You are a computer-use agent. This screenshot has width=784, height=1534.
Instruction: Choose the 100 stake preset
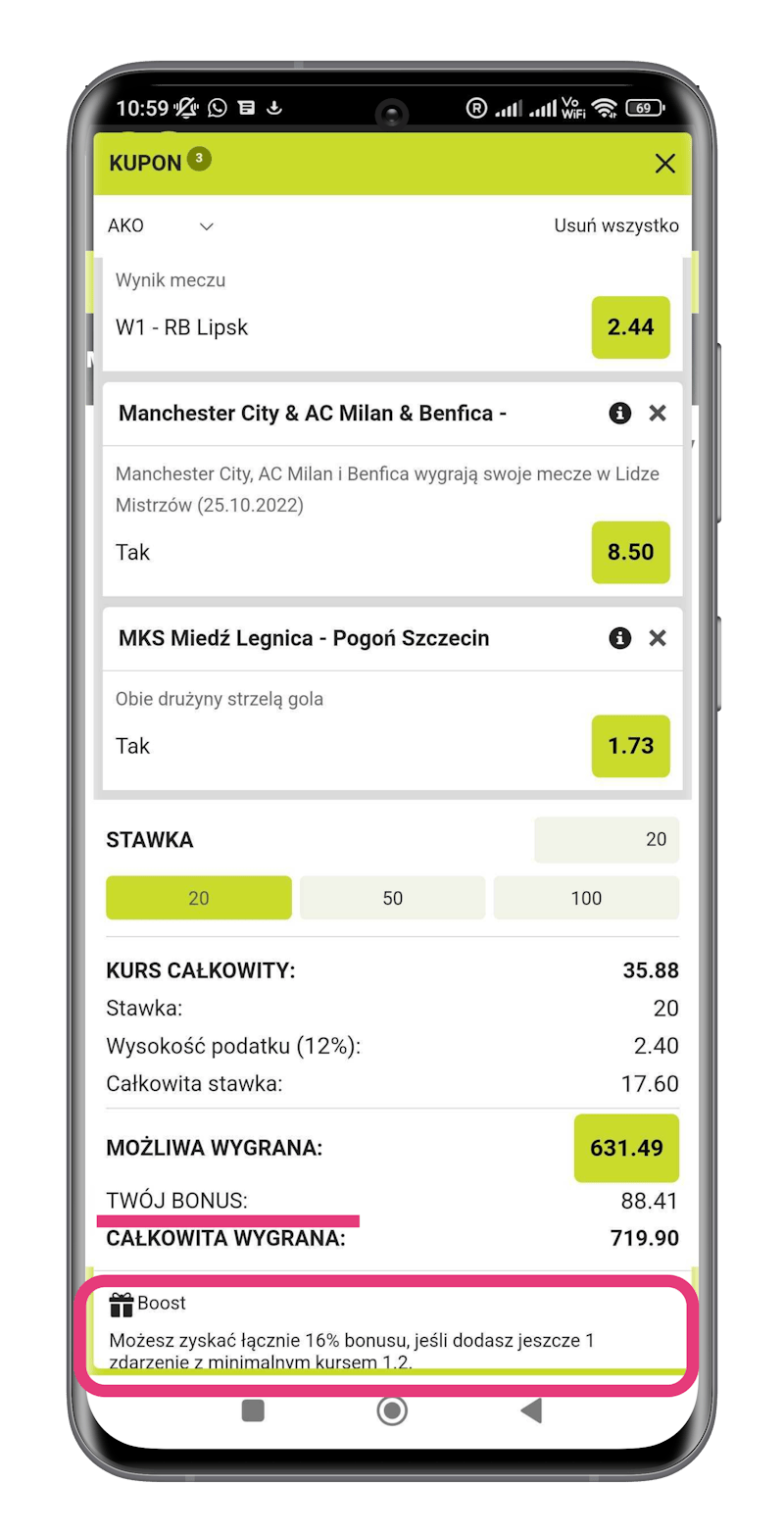[x=586, y=898]
